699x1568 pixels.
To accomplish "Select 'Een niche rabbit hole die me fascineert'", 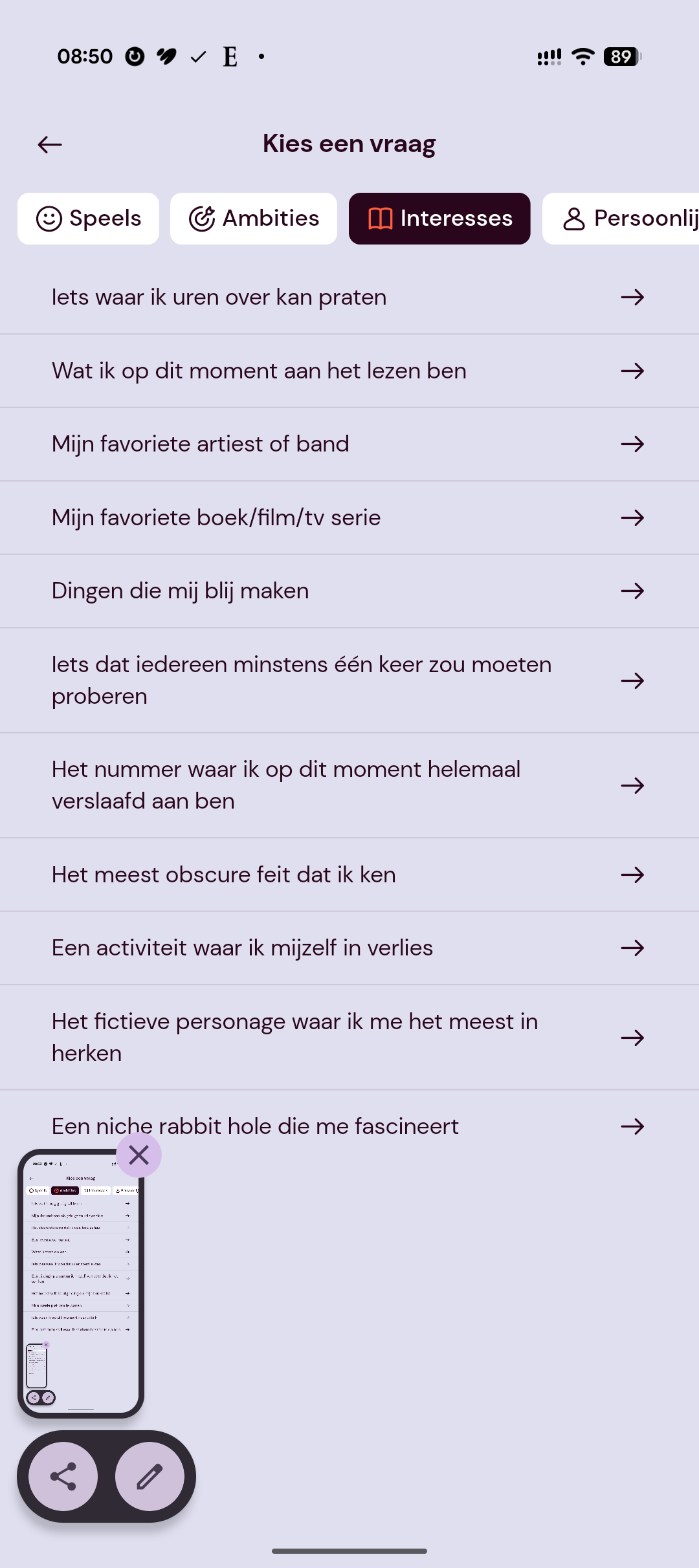I will (255, 1126).
